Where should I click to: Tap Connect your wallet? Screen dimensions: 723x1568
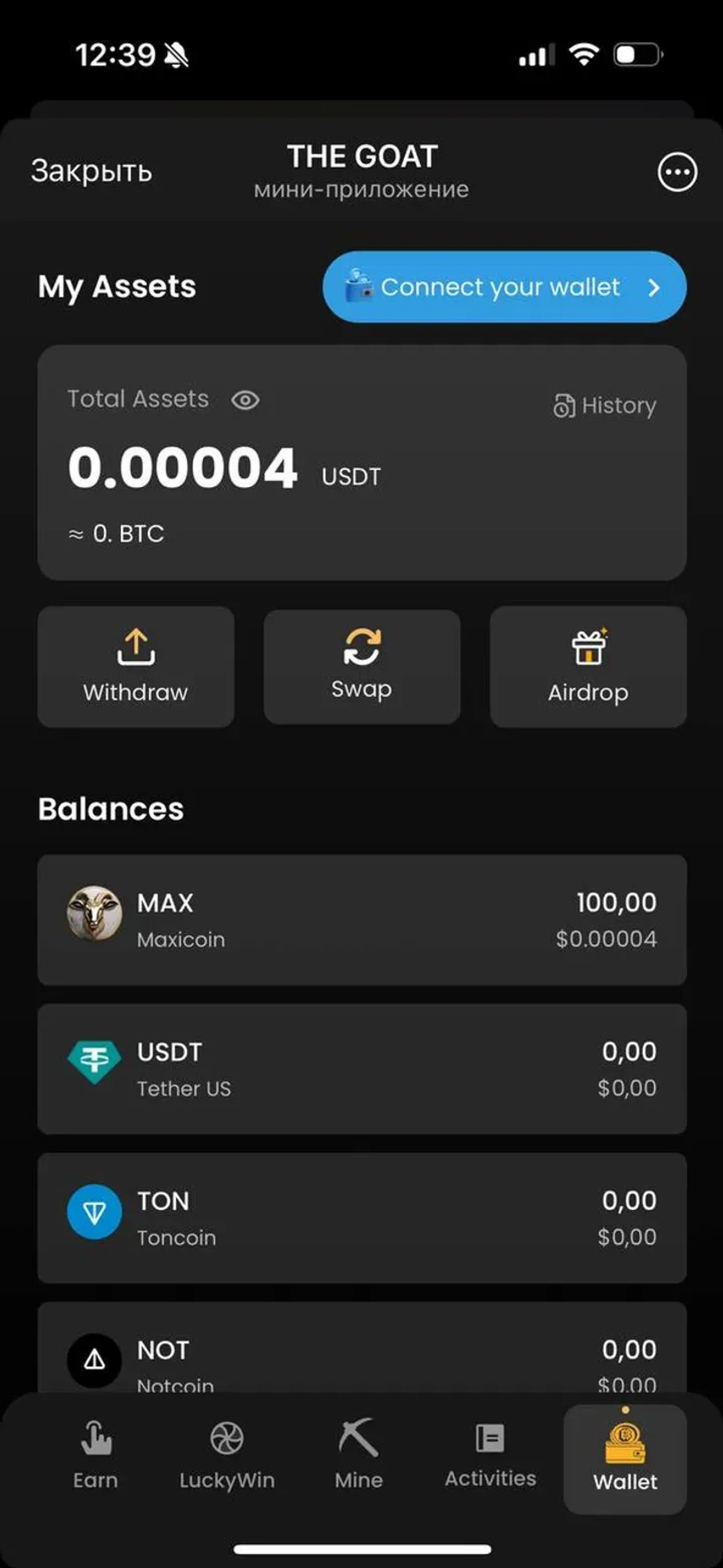pyautogui.click(x=504, y=287)
